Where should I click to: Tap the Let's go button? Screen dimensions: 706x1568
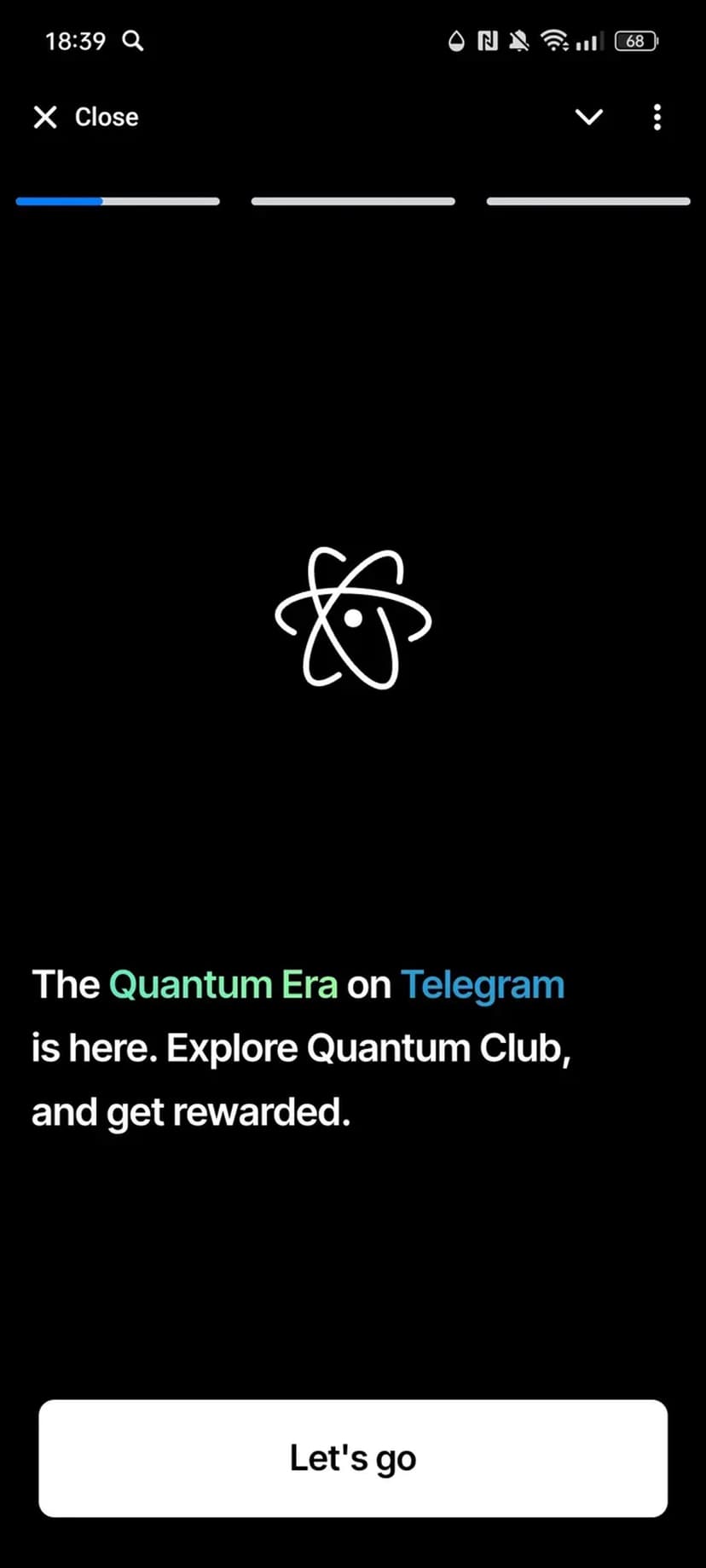pos(353,1458)
